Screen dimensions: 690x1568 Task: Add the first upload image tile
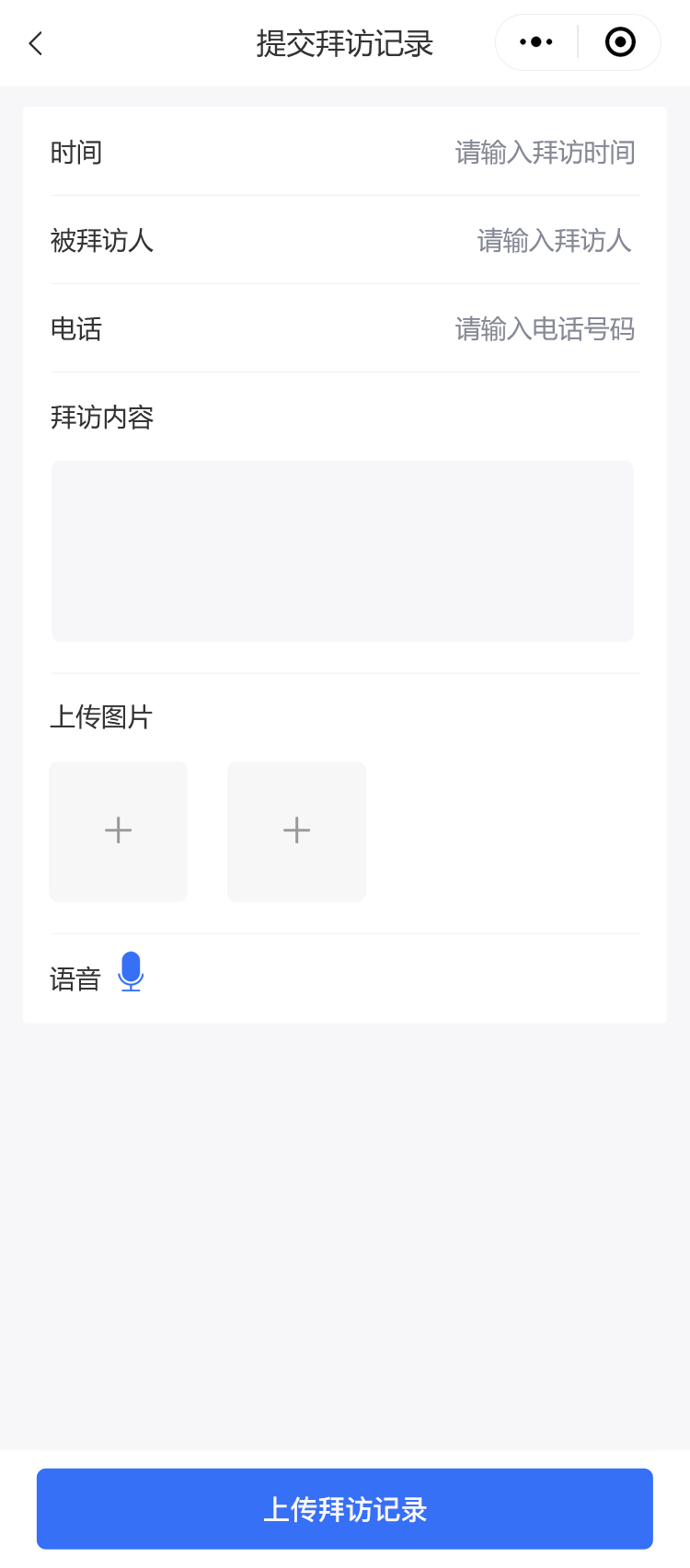point(118,831)
